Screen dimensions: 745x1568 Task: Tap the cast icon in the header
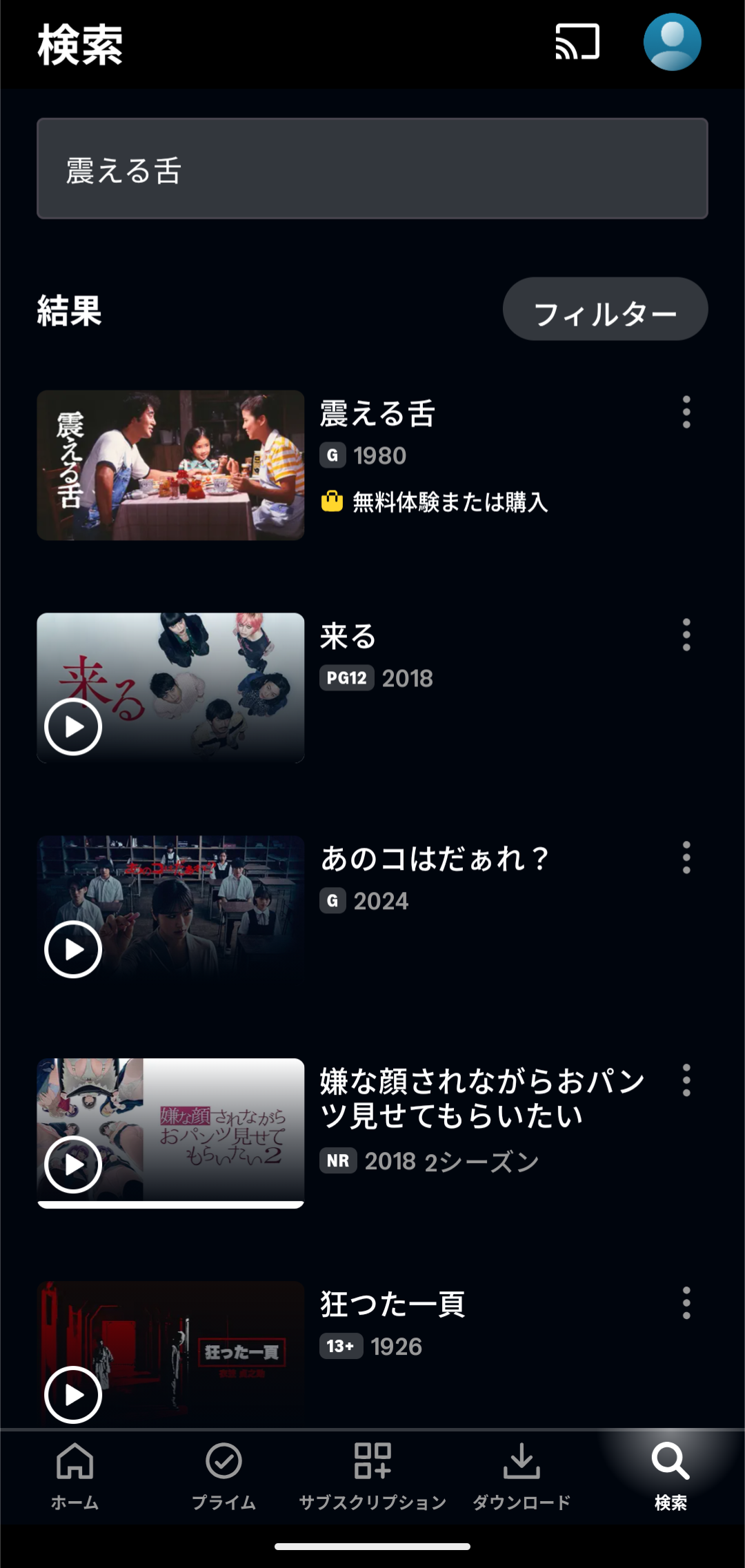tap(577, 42)
